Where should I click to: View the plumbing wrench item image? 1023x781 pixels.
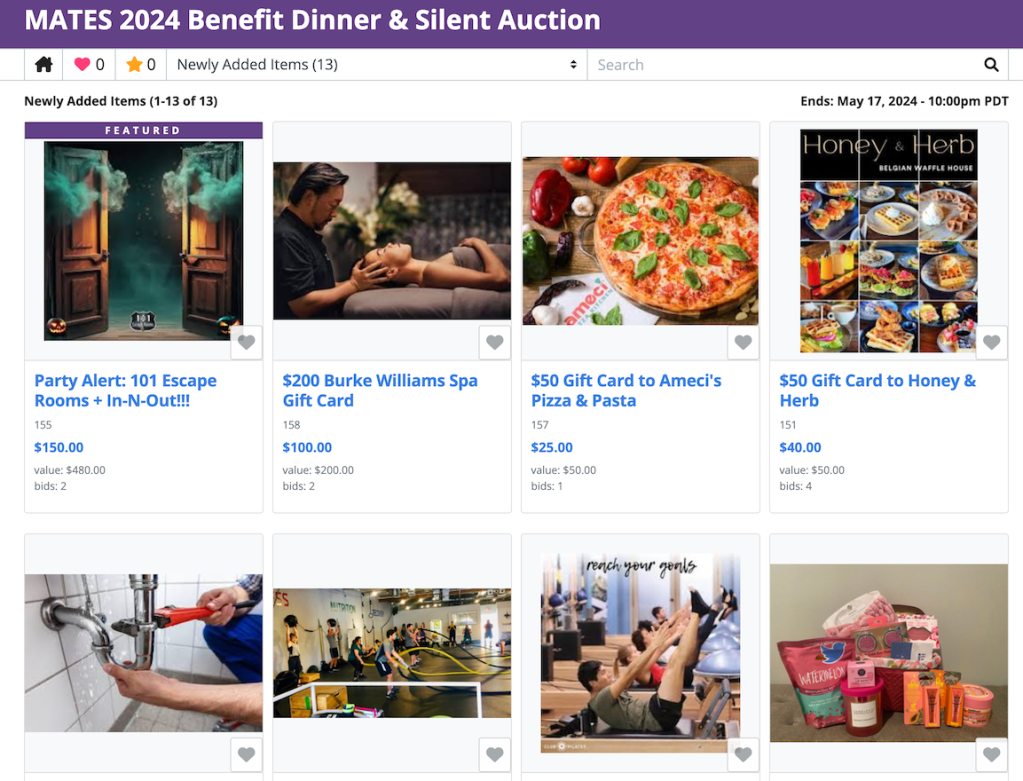click(143, 653)
